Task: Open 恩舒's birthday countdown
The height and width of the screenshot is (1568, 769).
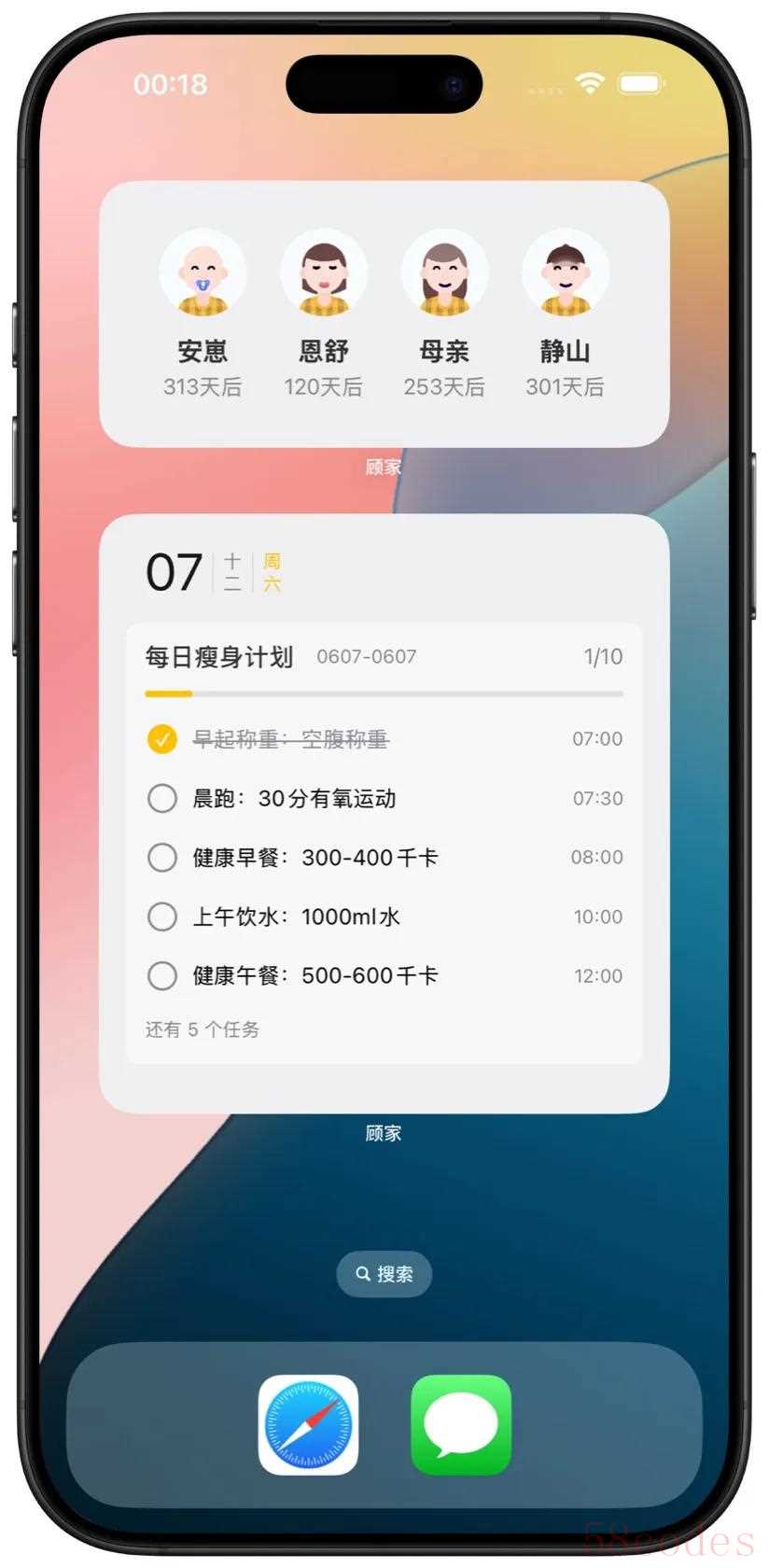Action: coord(323,313)
